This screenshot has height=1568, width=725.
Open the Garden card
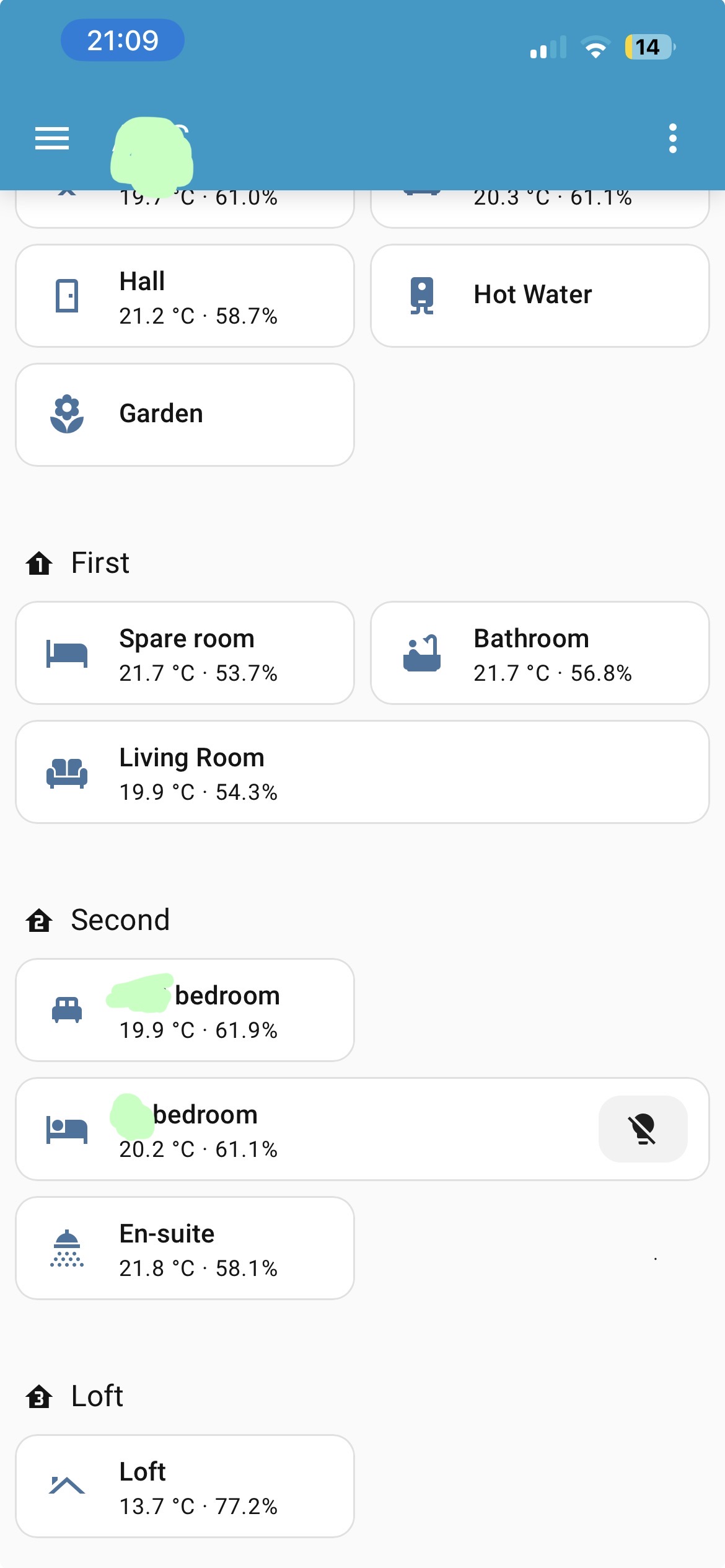pos(185,415)
